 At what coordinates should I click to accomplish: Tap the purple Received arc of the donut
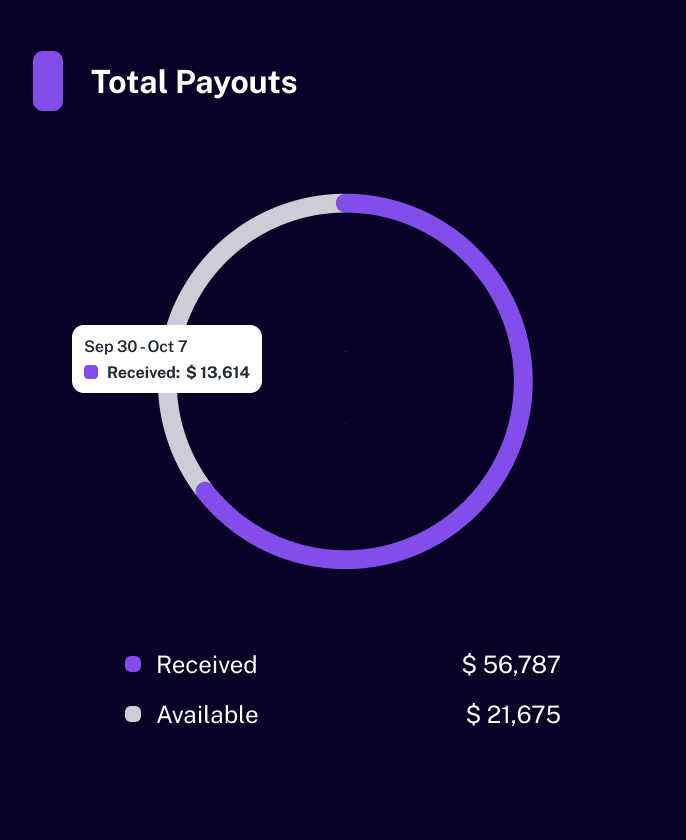(x=521, y=382)
